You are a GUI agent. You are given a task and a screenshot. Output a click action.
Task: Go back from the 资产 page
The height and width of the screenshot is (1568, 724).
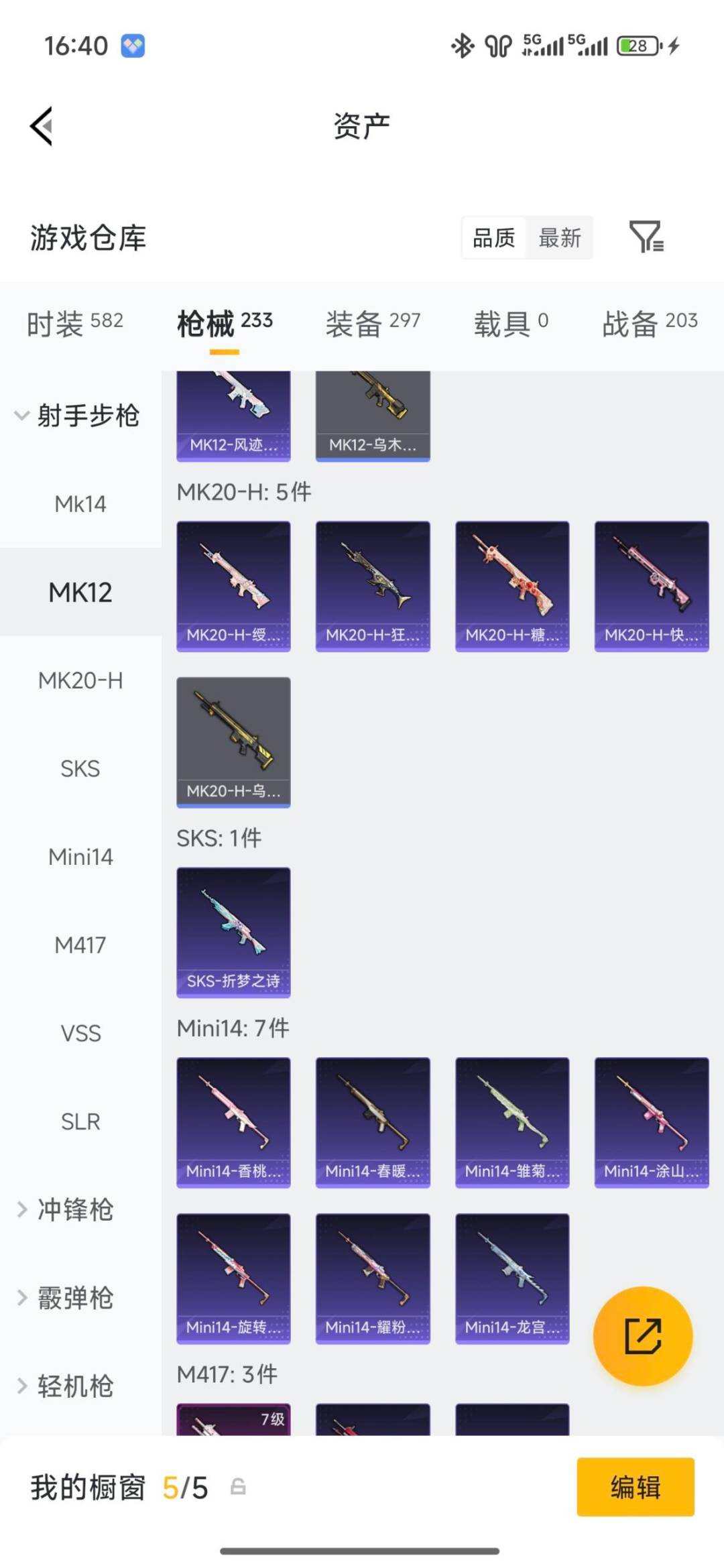[42, 126]
